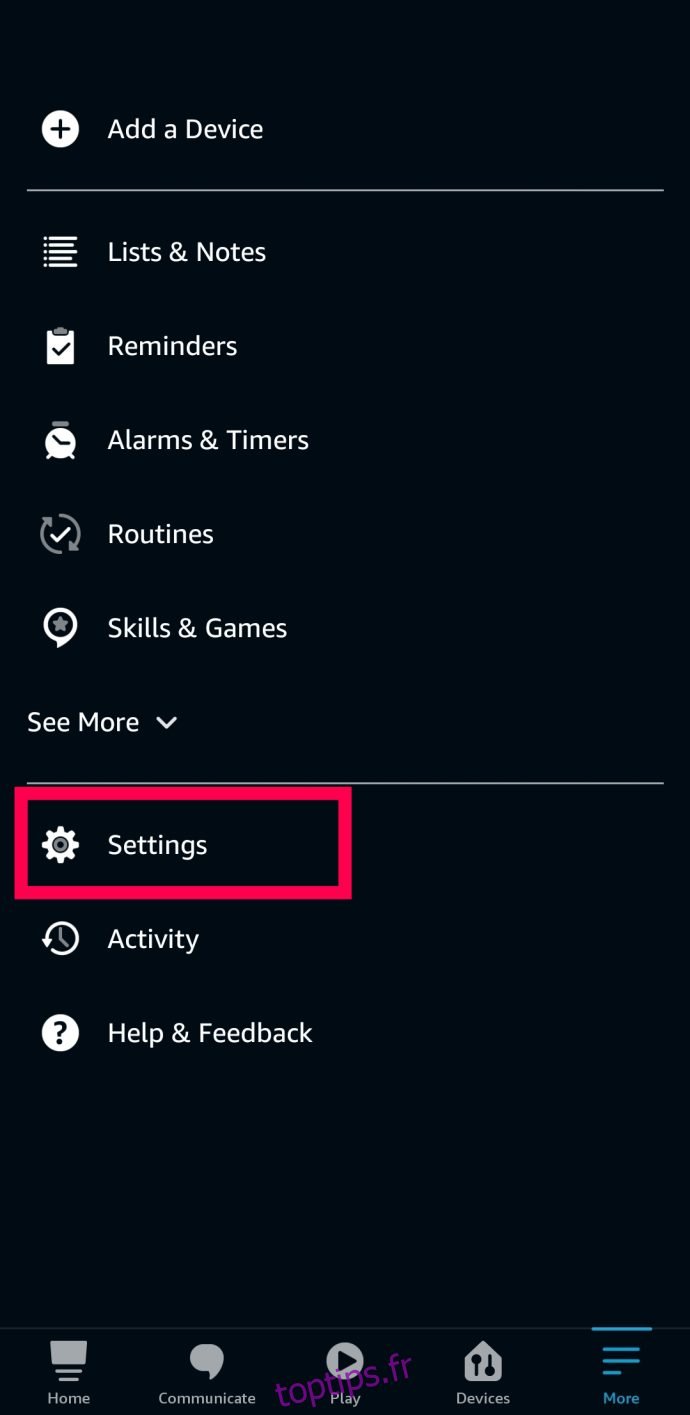Open Routines
690x1415 pixels.
tap(345, 534)
